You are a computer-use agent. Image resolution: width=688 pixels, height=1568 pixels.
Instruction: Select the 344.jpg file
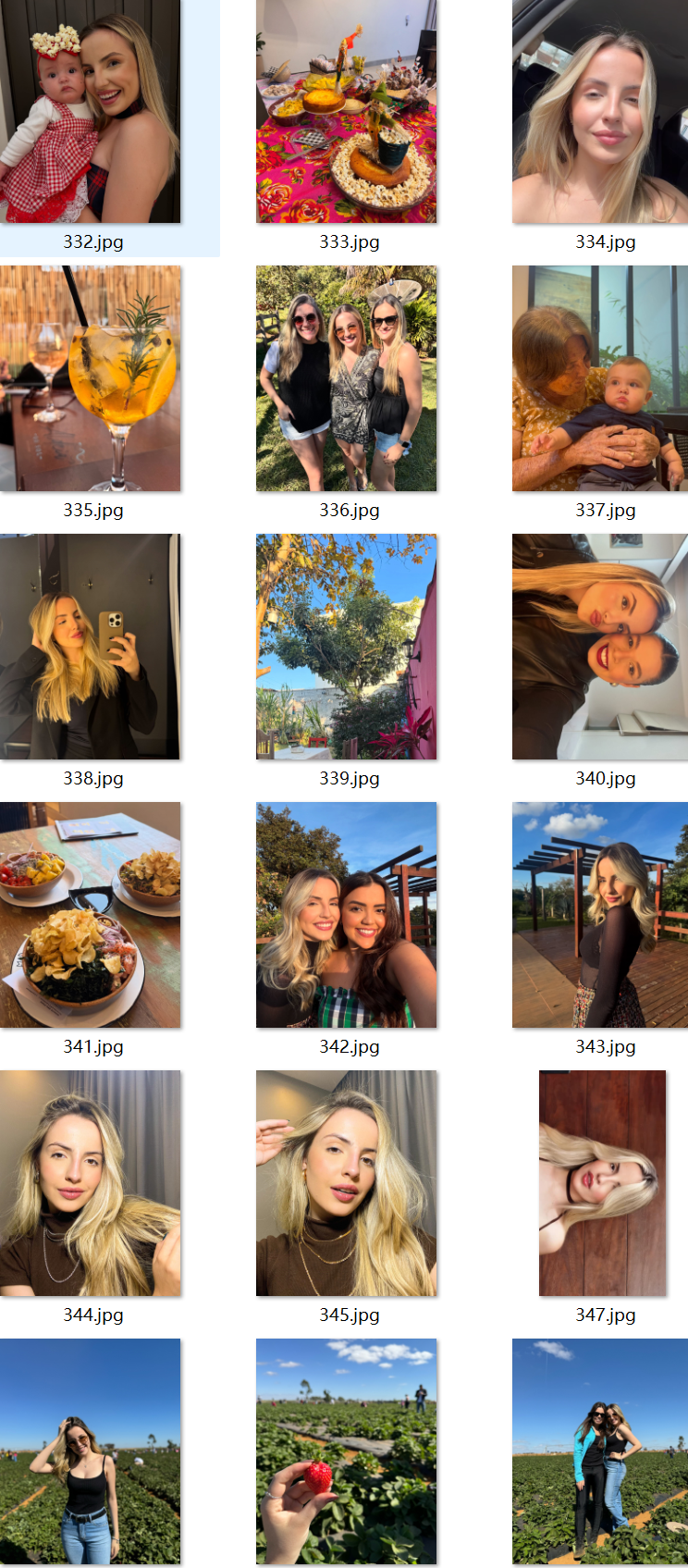point(91,1183)
